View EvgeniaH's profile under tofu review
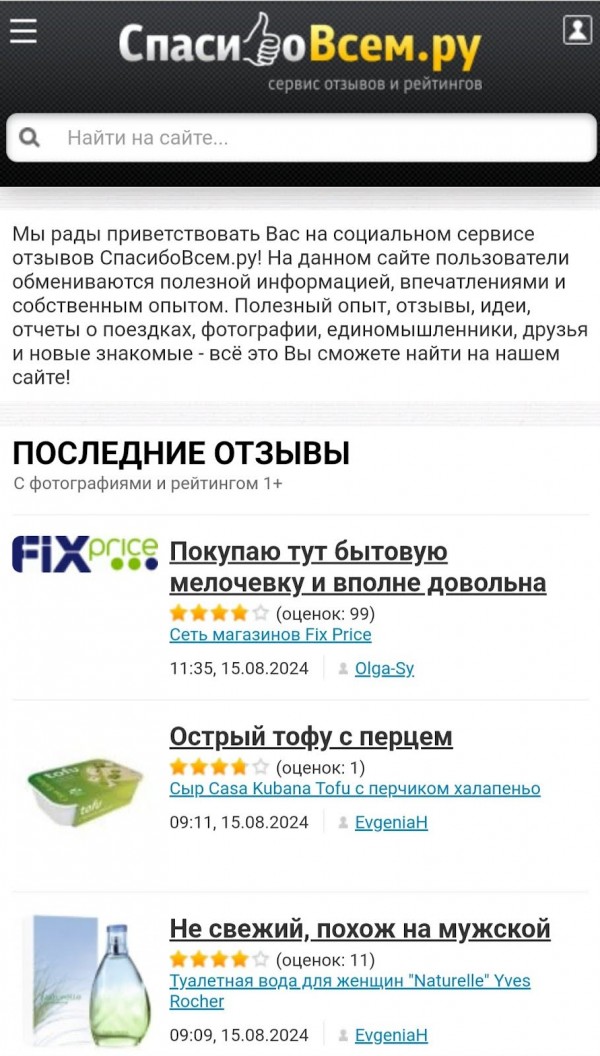600x1056 pixels. [x=391, y=823]
